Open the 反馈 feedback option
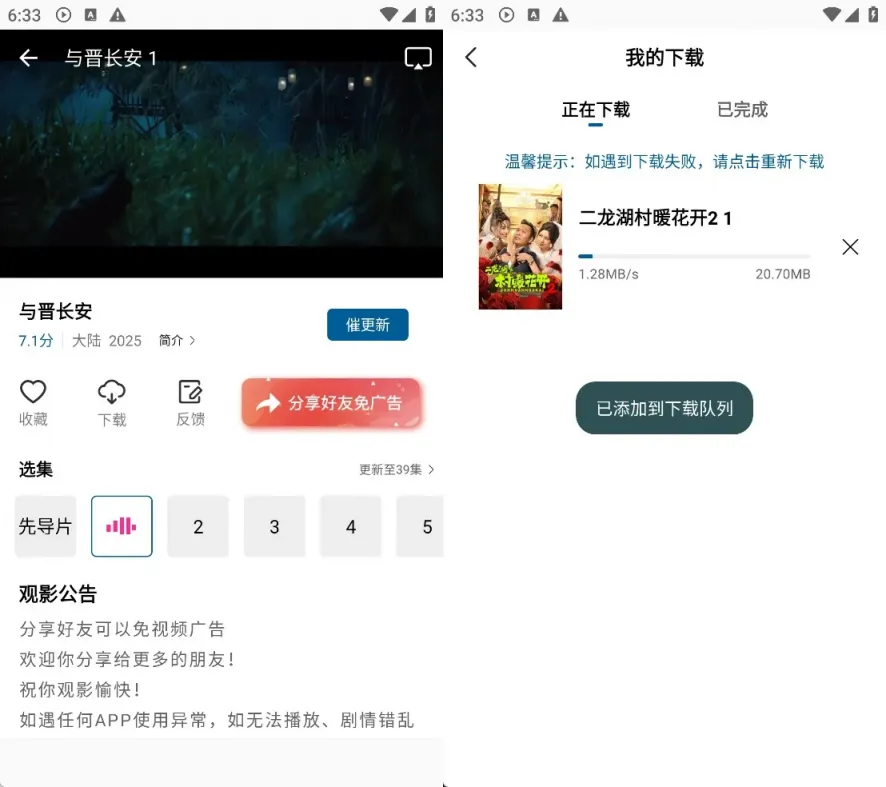The height and width of the screenshot is (787, 886). click(x=190, y=403)
